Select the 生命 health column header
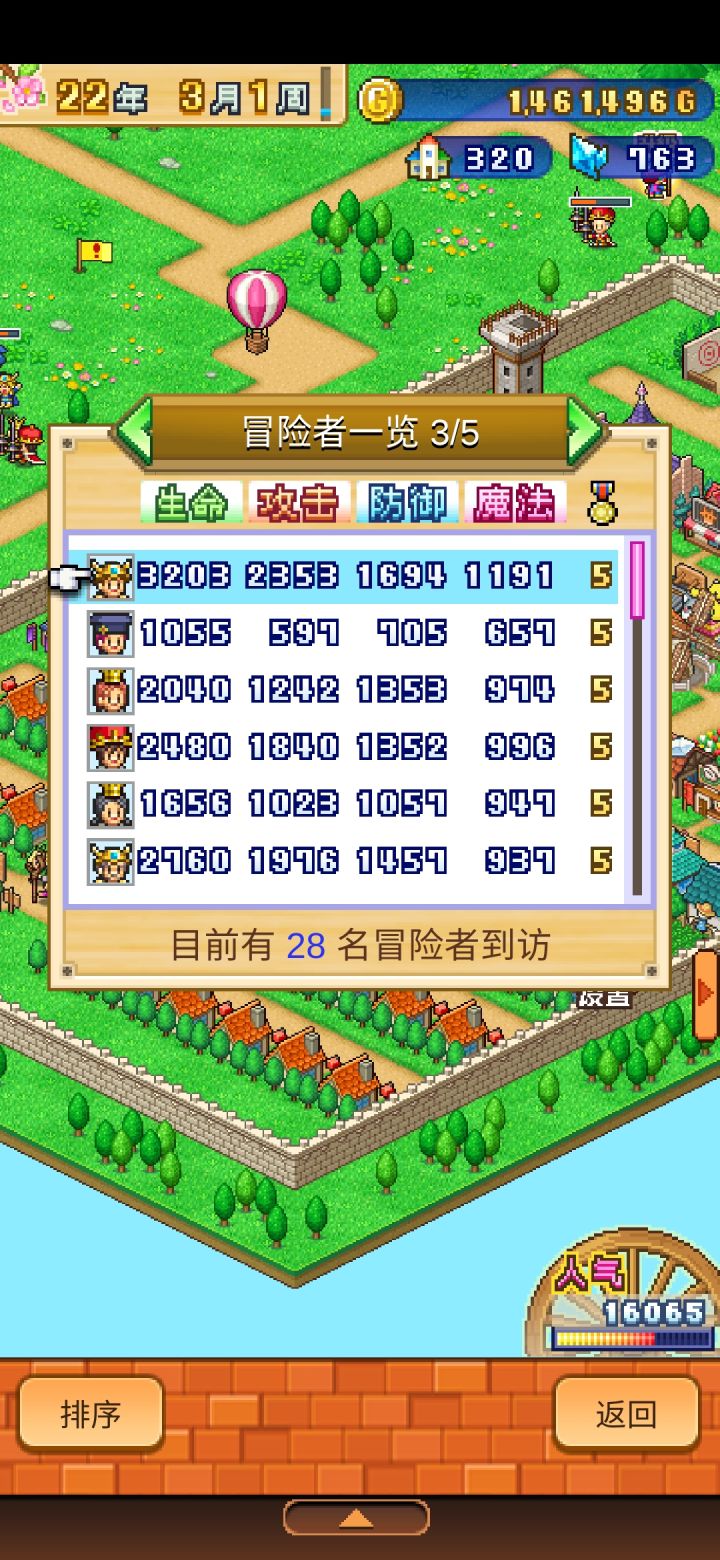 point(189,502)
